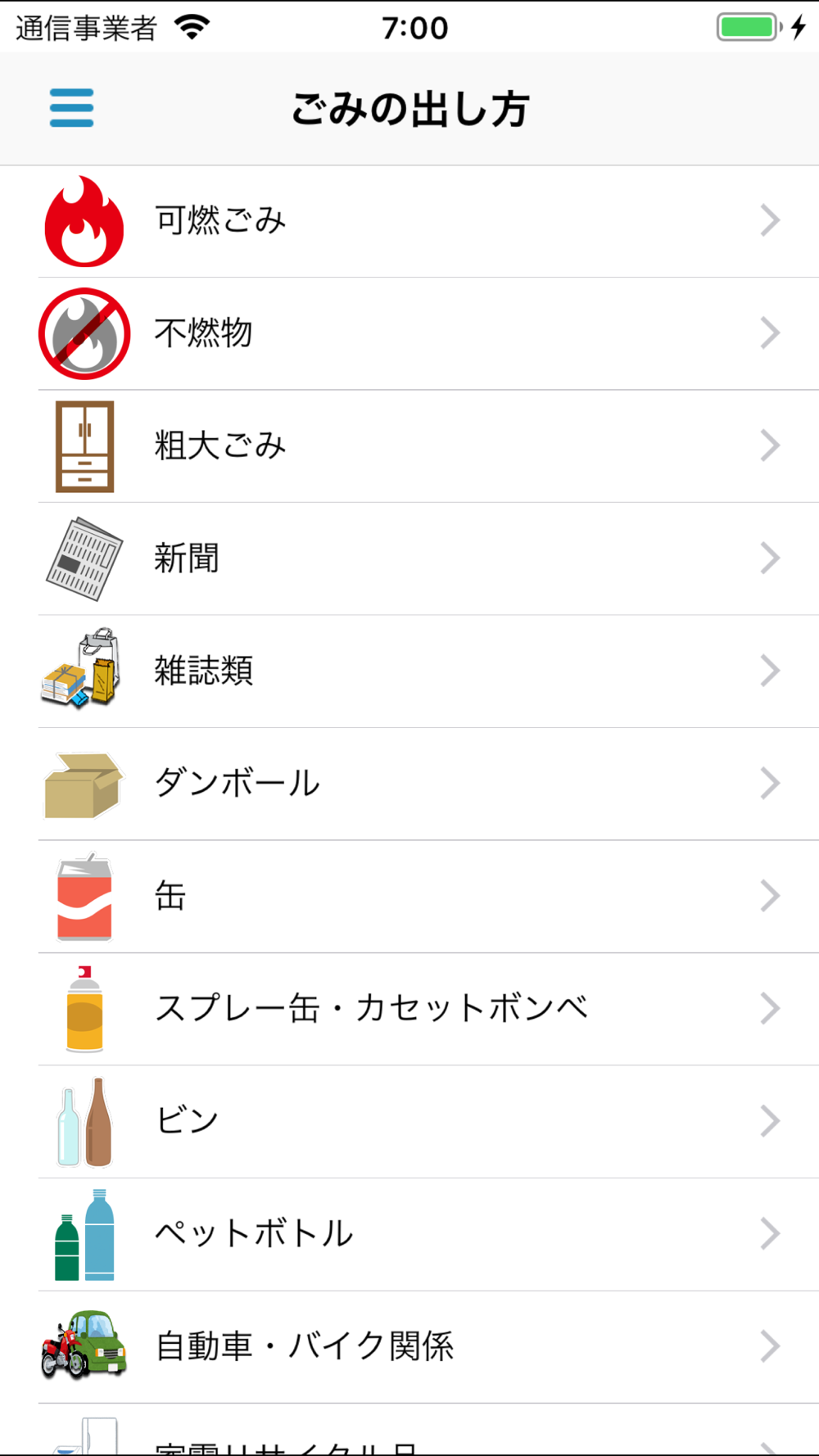This screenshot has width=819, height=1456.
Task: Open the 可燃ごみ category
Action: [409, 221]
